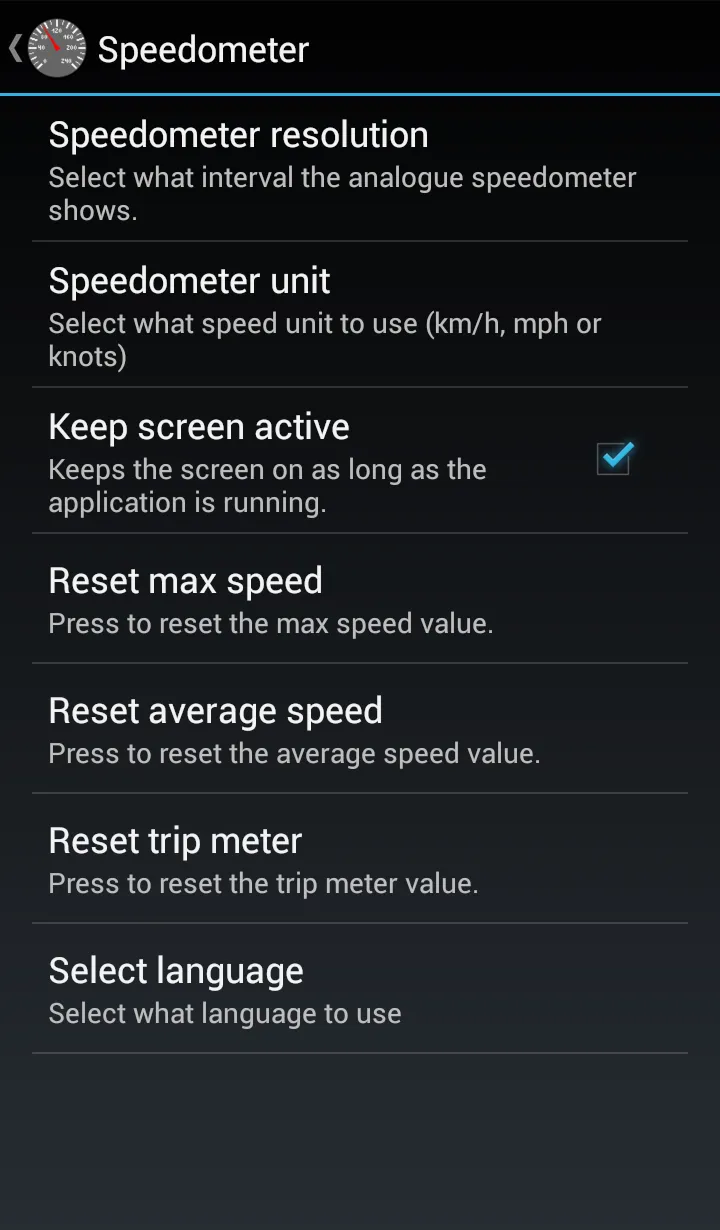The width and height of the screenshot is (720, 1230).
Task: Click the Keep screen active description text
Action: (267, 485)
